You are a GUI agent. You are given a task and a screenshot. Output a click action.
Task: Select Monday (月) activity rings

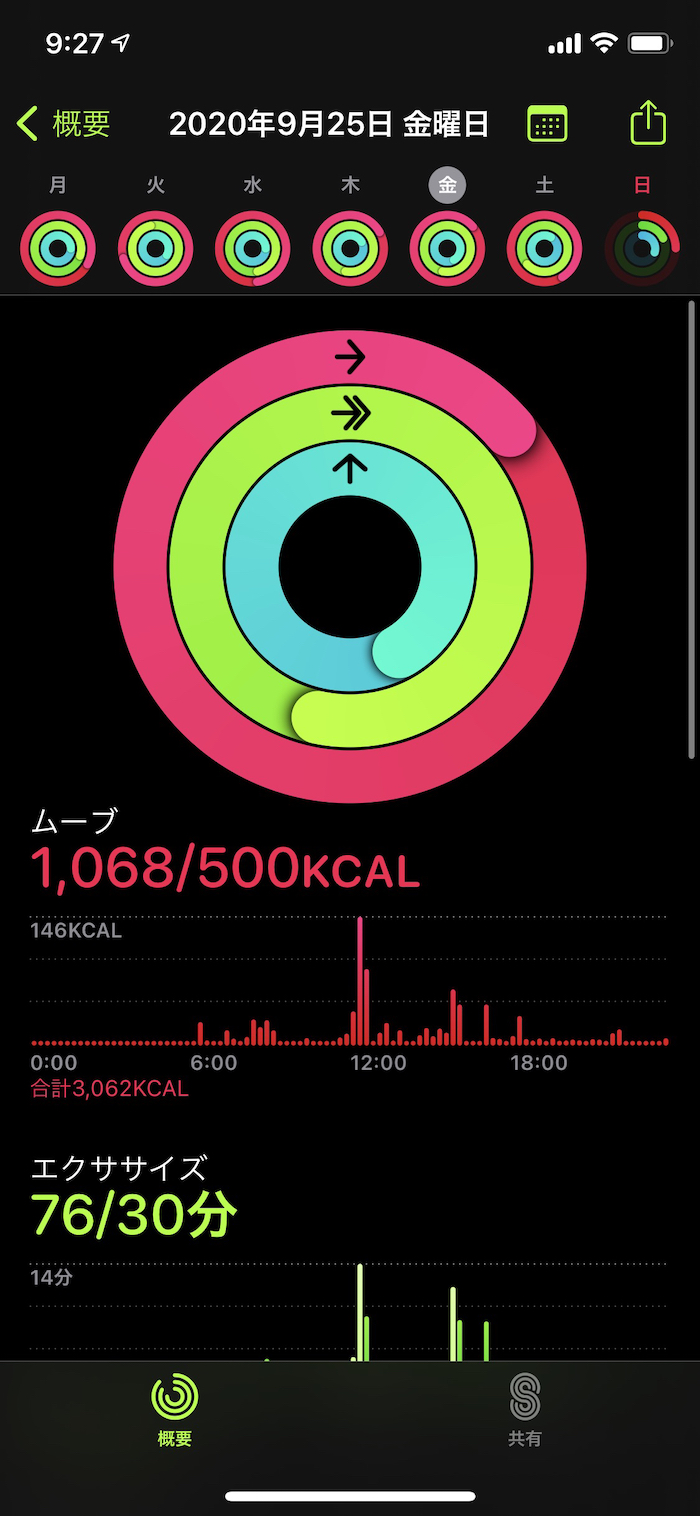(58, 248)
